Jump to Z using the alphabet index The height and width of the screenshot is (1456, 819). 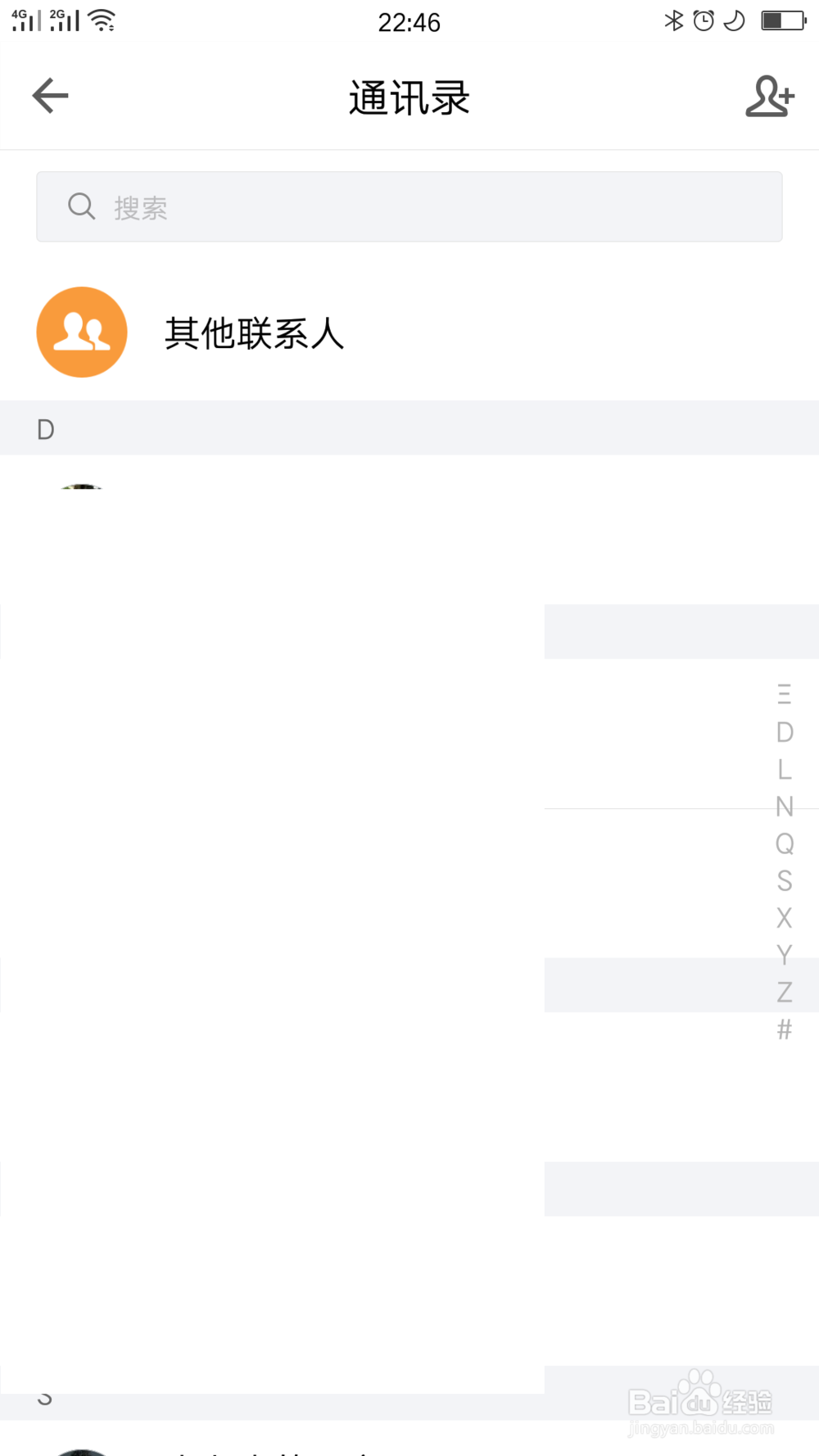point(784,992)
